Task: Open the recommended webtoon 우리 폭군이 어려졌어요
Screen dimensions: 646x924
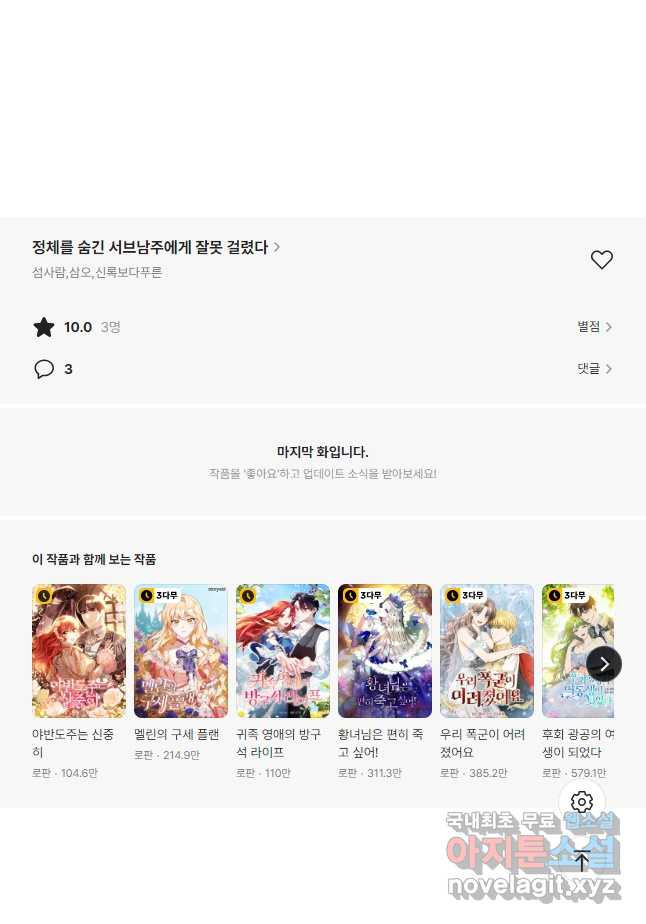Action: pos(487,651)
